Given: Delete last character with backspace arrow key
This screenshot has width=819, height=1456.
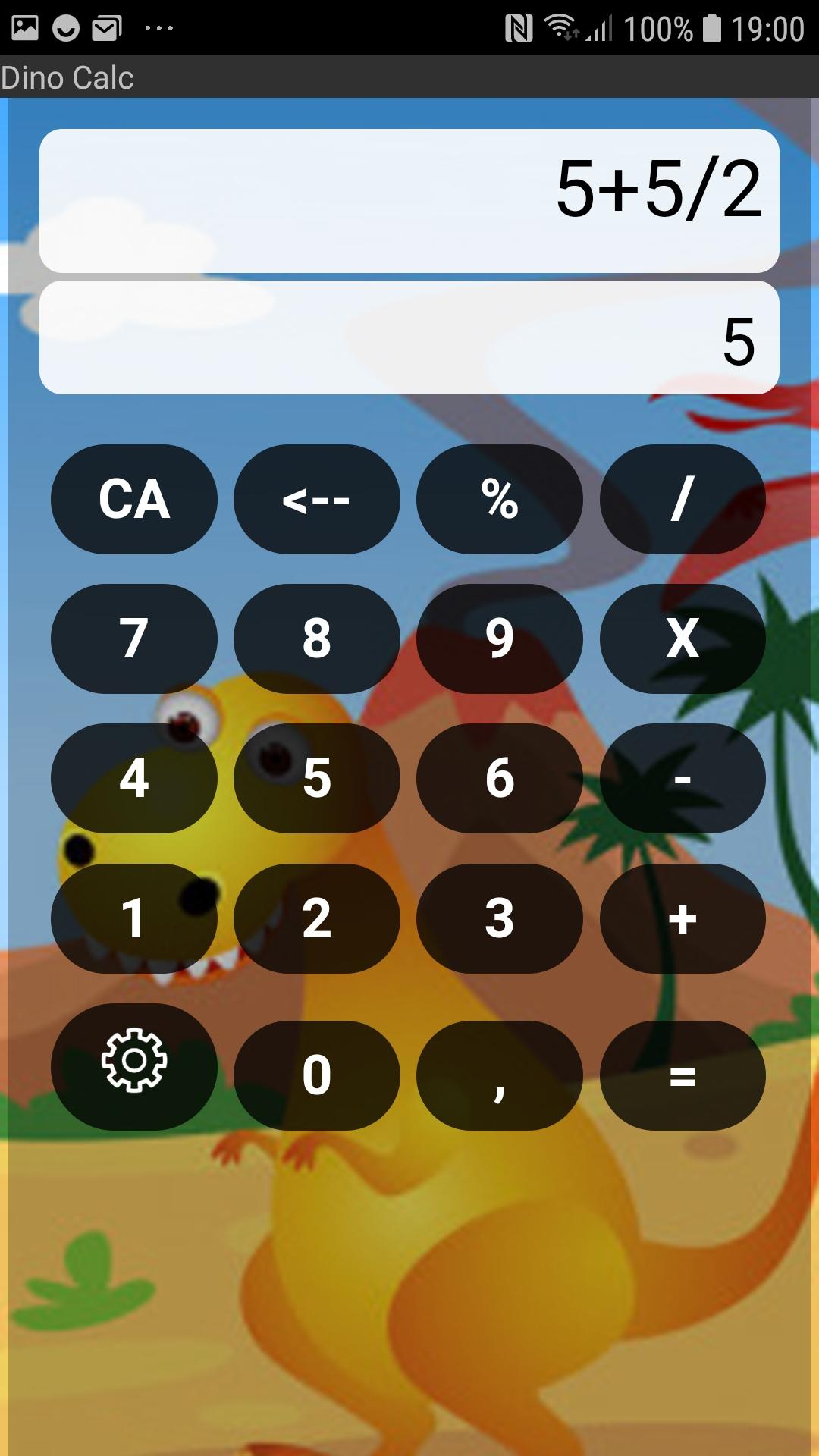Looking at the screenshot, I should (x=317, y=499).
